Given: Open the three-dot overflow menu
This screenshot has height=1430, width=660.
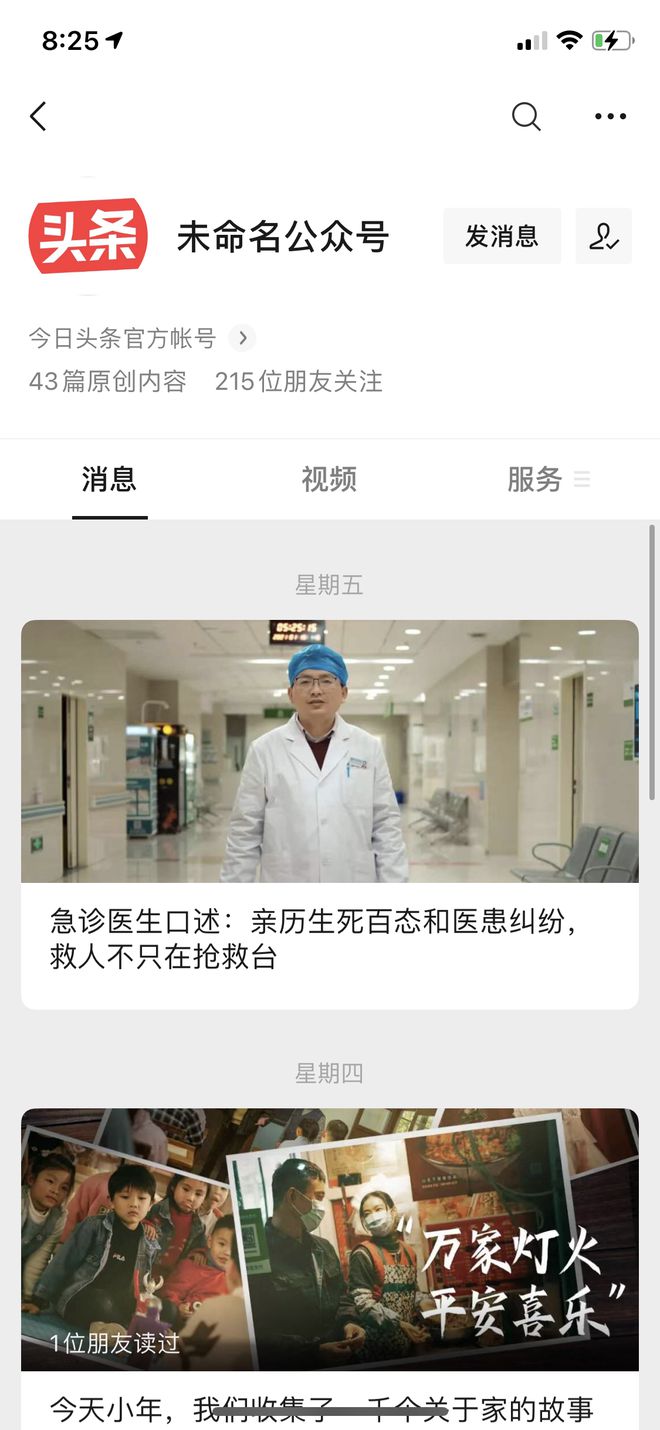Looking at the screenshot, I should (x=610, y=117).
